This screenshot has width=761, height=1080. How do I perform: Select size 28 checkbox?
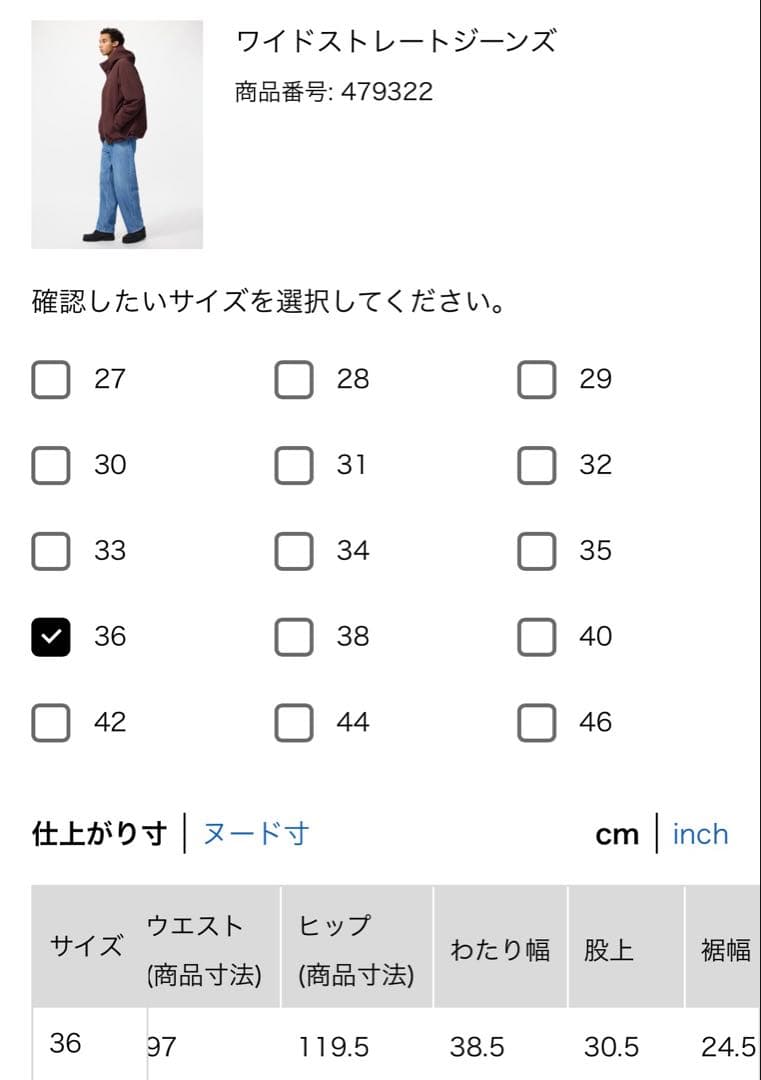(x=294, y=380)
